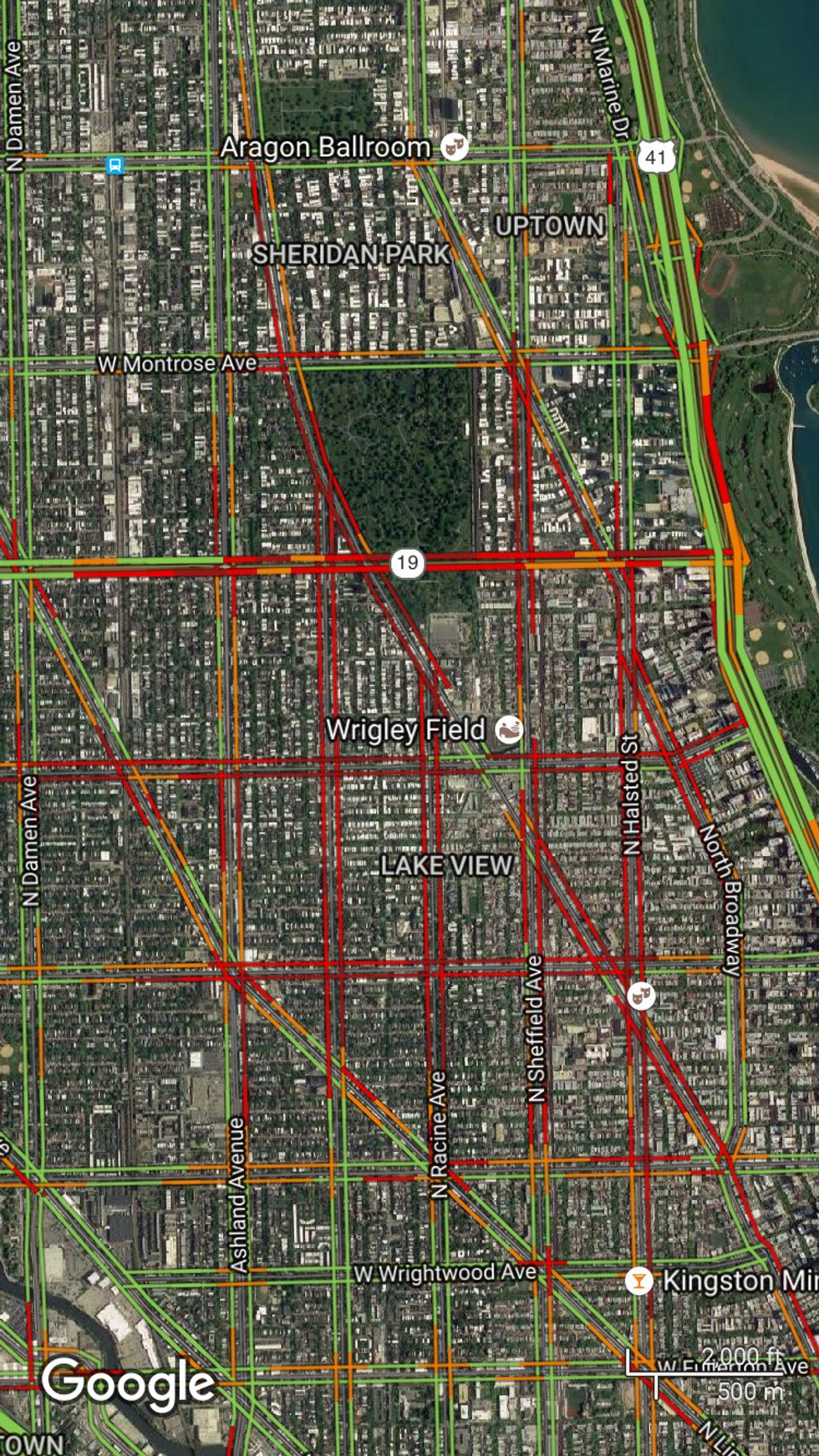
Task: Tap the Kingston Mines bar marker
Action: pos(639,1281)
